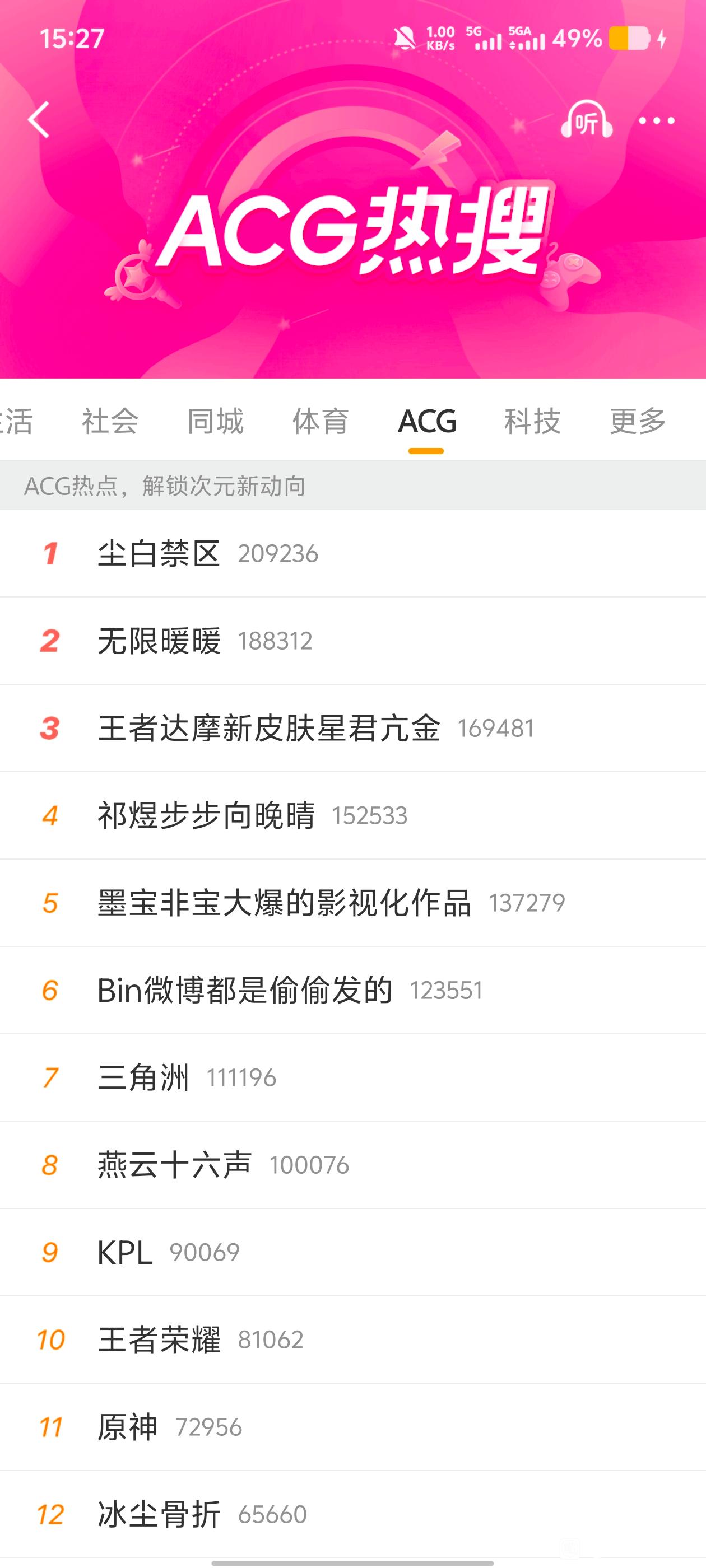Switch to the 同城 tab
The width and height of the screenshot is (706, 1568).
(x=216, y=421)
